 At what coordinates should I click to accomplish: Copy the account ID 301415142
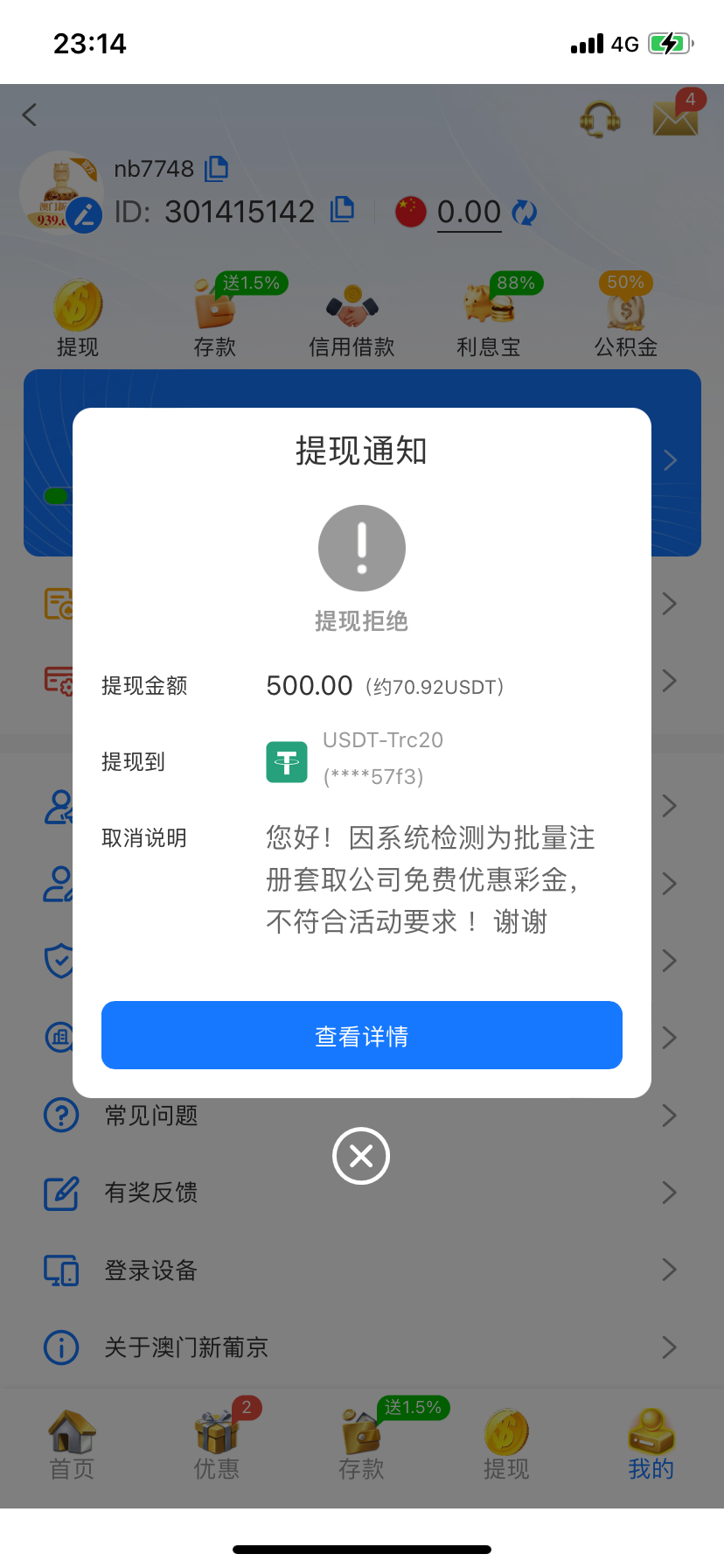342,210
